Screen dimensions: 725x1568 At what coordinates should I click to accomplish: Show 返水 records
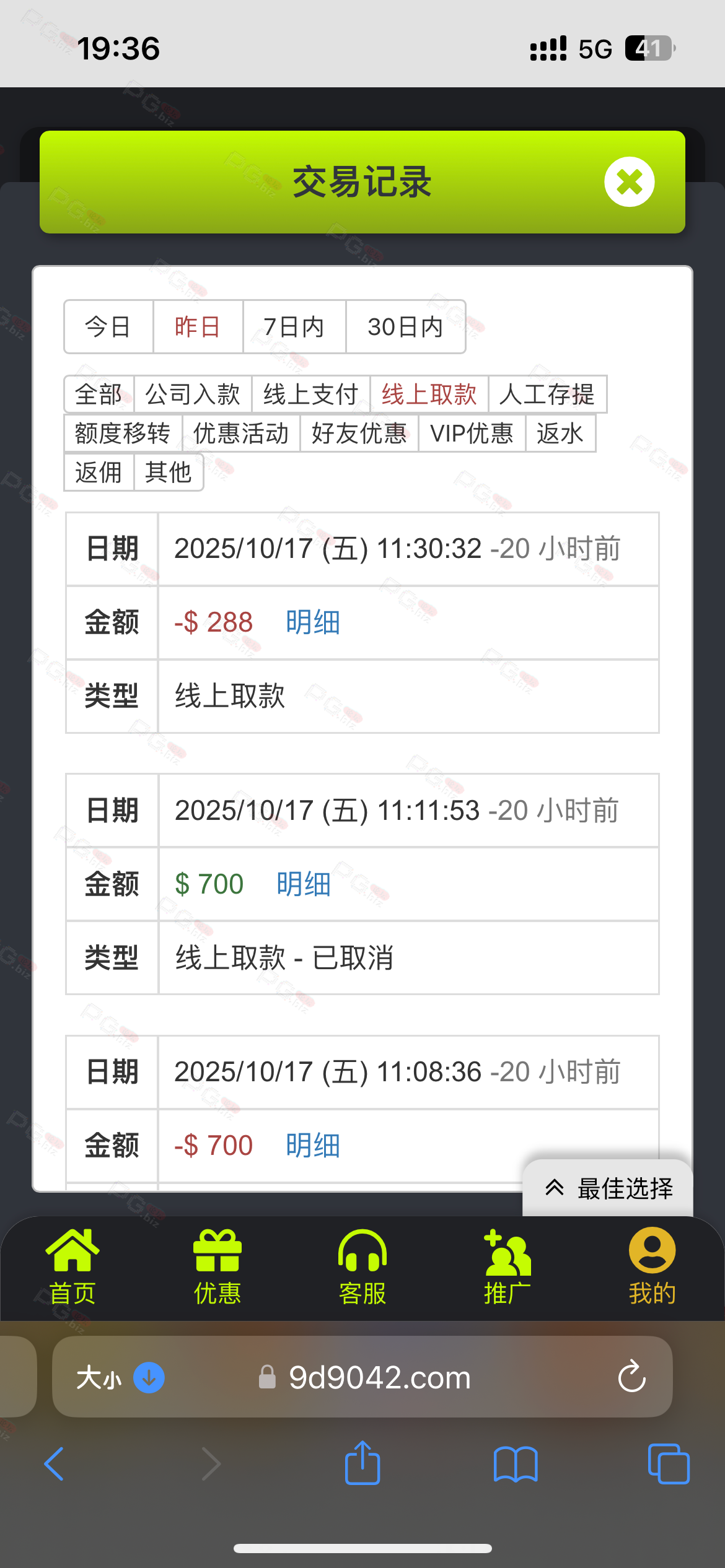(x=560, y=433)
